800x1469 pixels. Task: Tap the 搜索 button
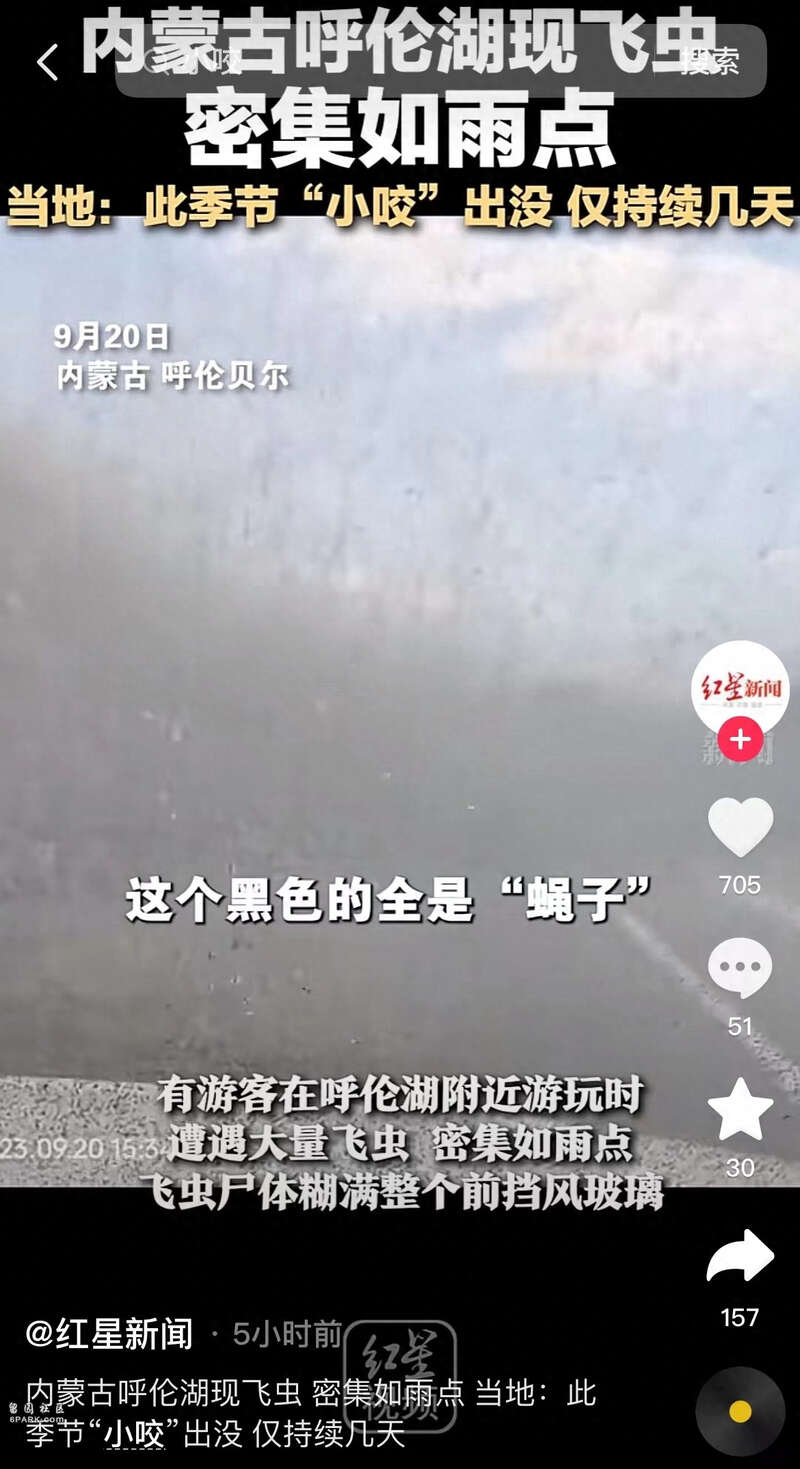pos(710,62)
